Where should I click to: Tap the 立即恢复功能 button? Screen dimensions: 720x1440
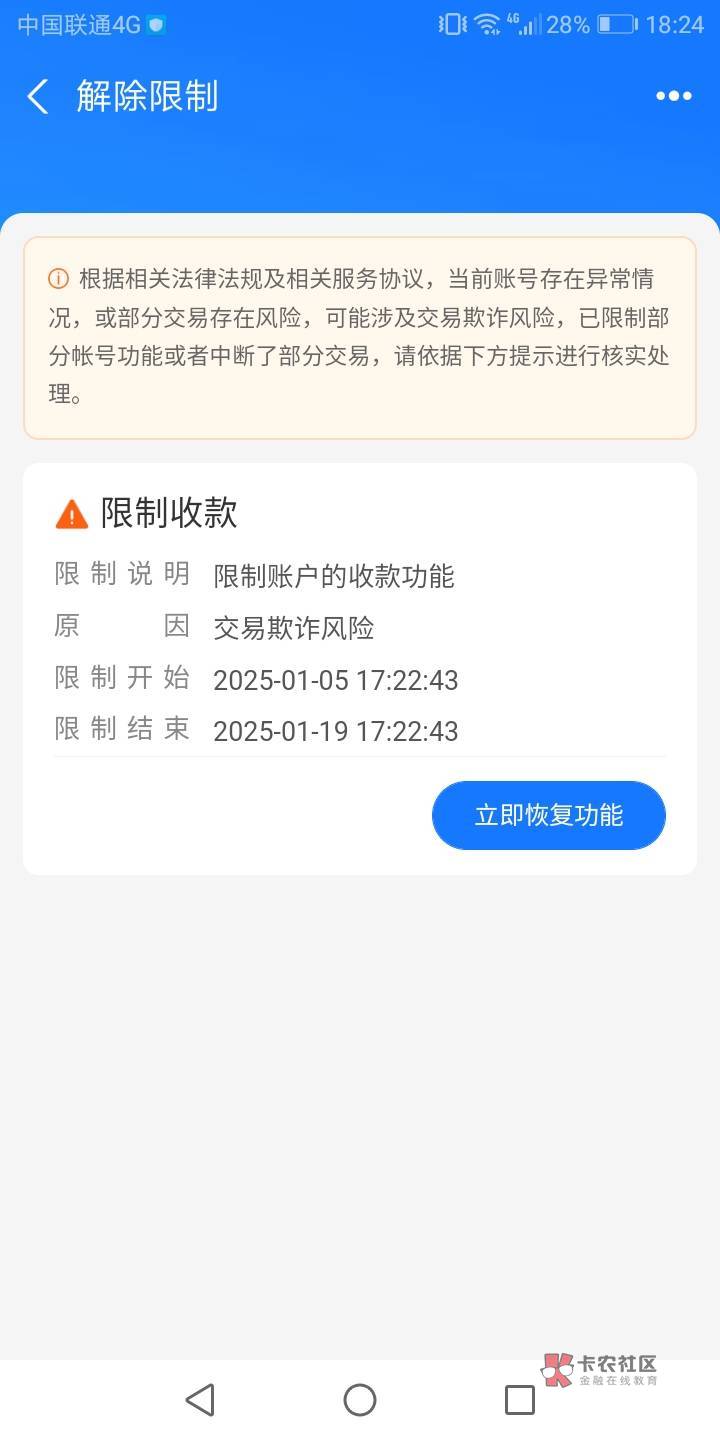click(548, 815)
